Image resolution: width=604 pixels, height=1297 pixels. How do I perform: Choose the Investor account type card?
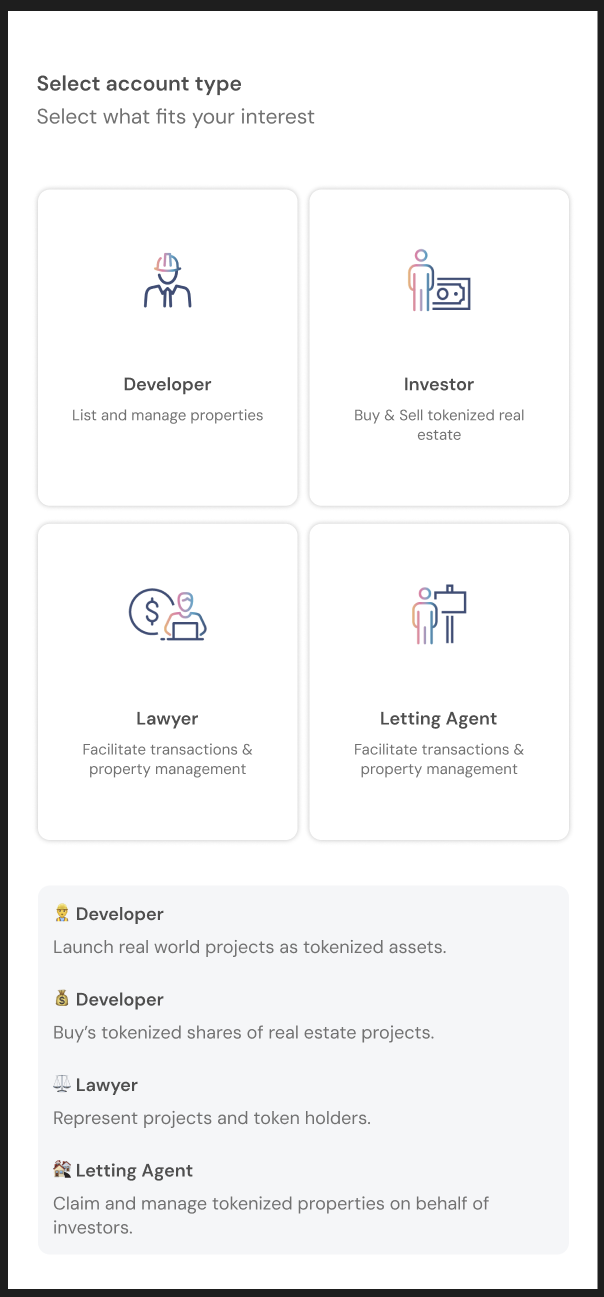tap(439, 347)
